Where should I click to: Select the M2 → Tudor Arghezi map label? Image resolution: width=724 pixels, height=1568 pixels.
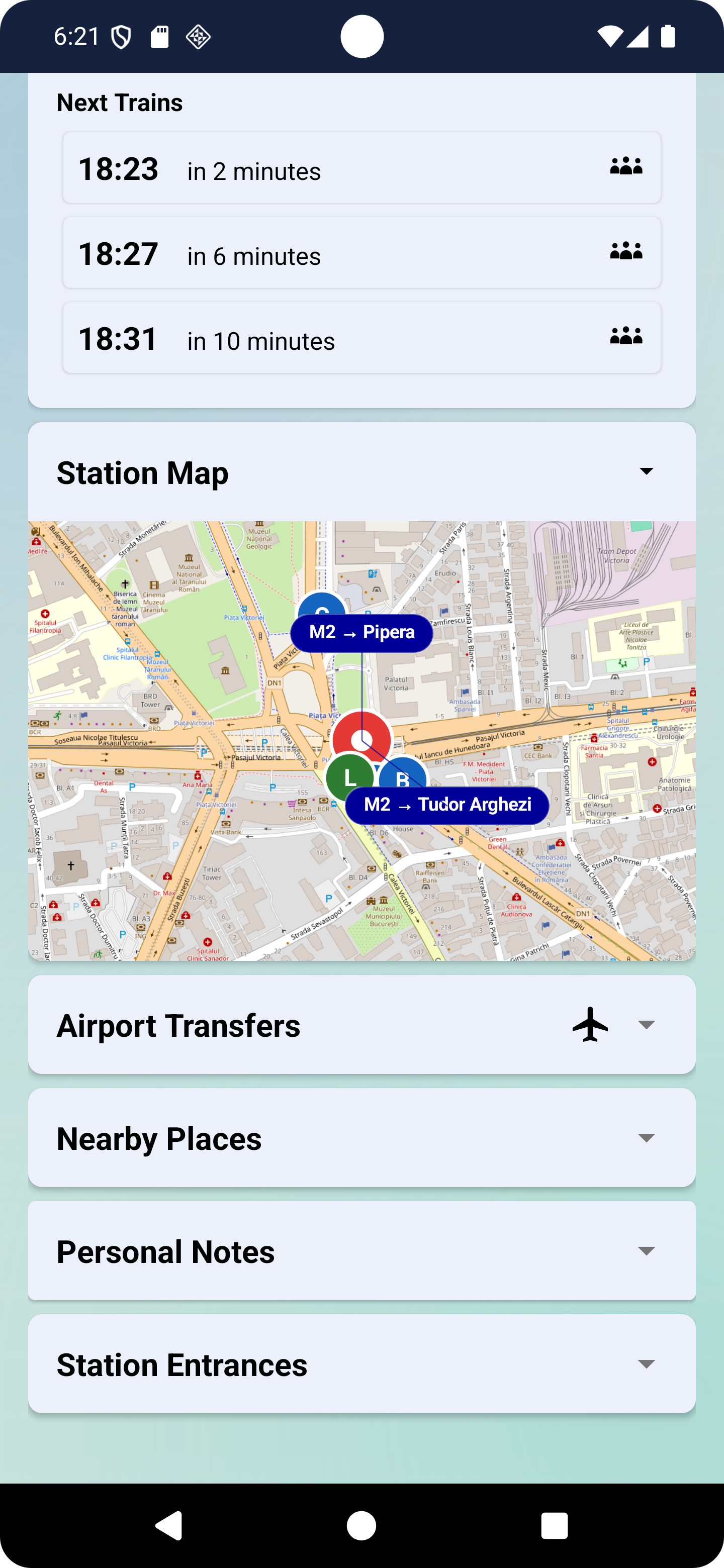click(x=447, y=805)
